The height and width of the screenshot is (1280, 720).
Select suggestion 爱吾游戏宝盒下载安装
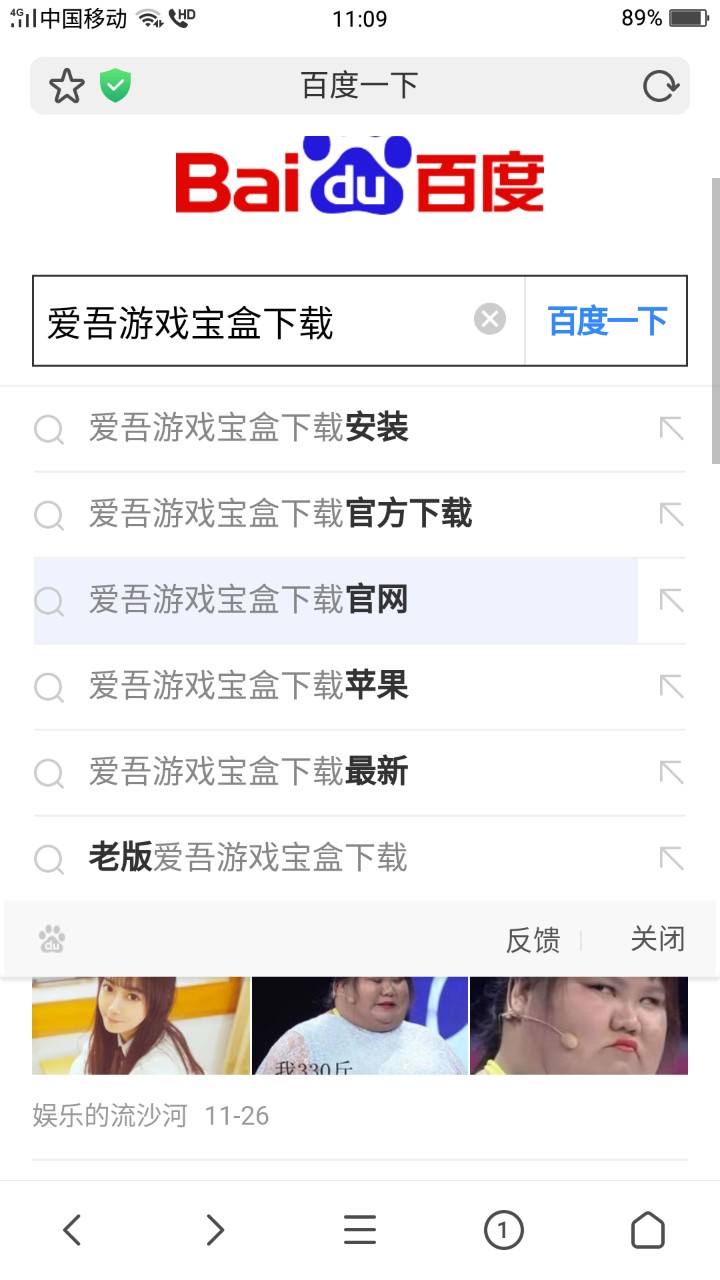[x=248, y=429]
